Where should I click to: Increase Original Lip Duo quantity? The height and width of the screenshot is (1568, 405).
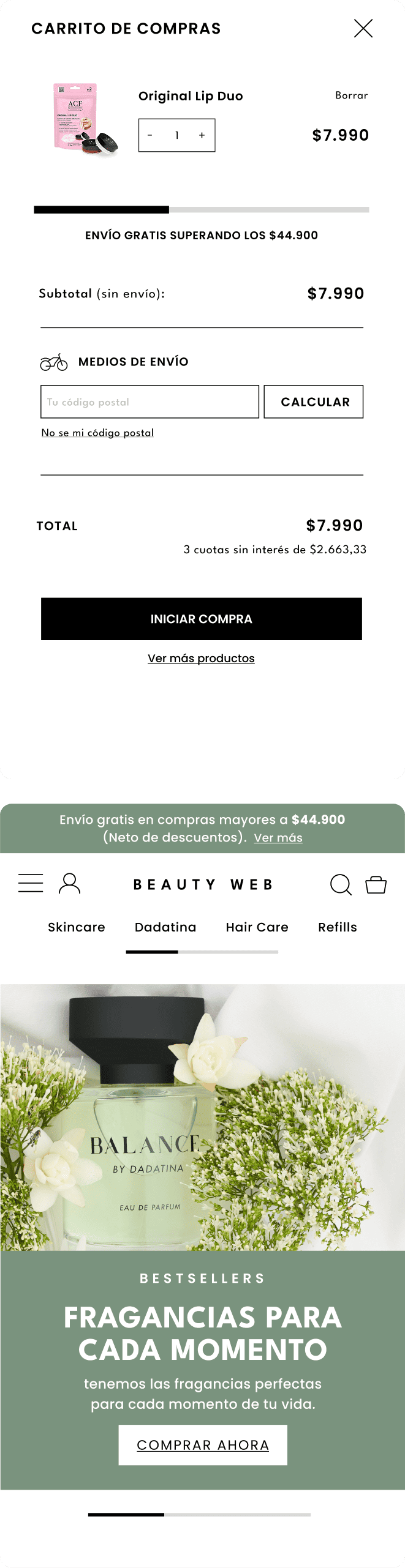pos(202,135)
